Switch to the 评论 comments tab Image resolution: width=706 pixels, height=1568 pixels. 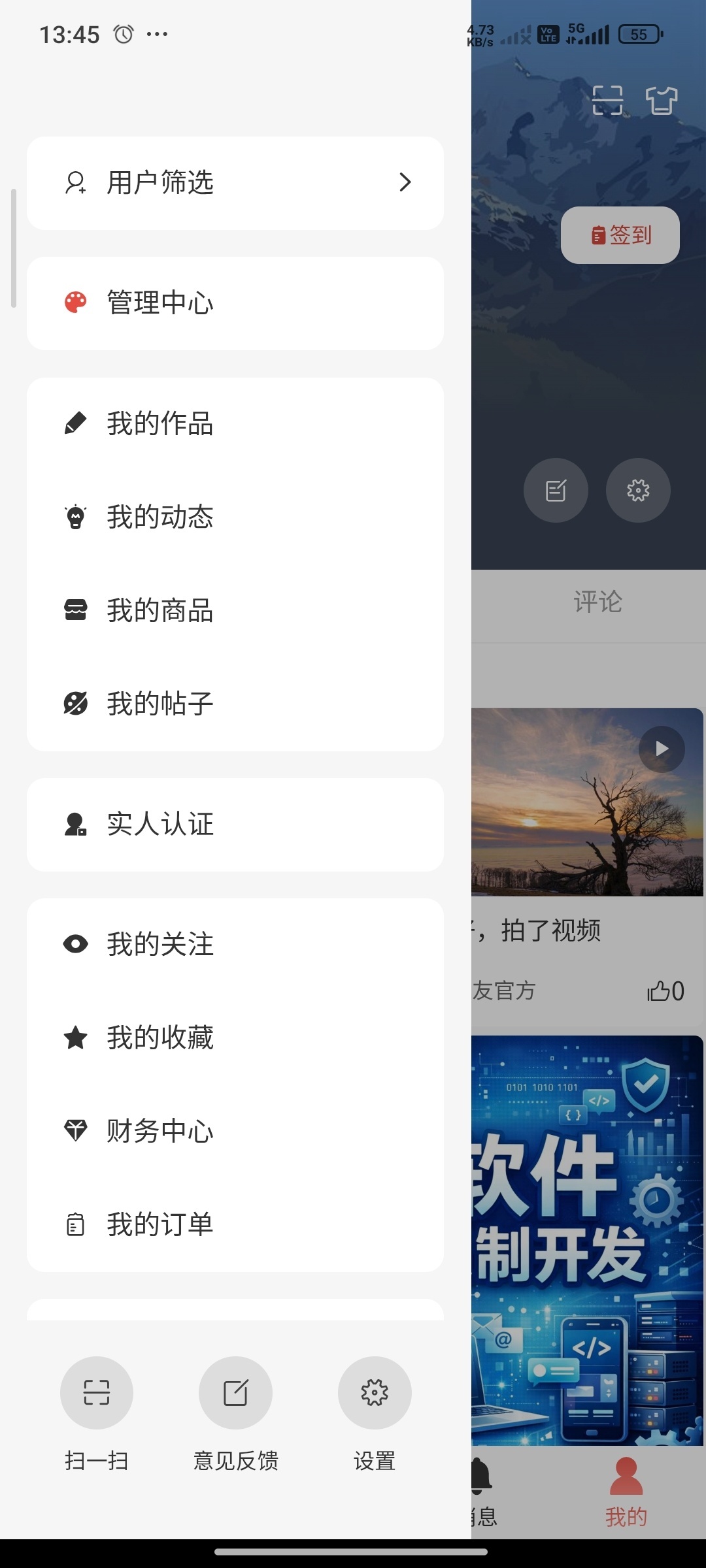[597, 602]
